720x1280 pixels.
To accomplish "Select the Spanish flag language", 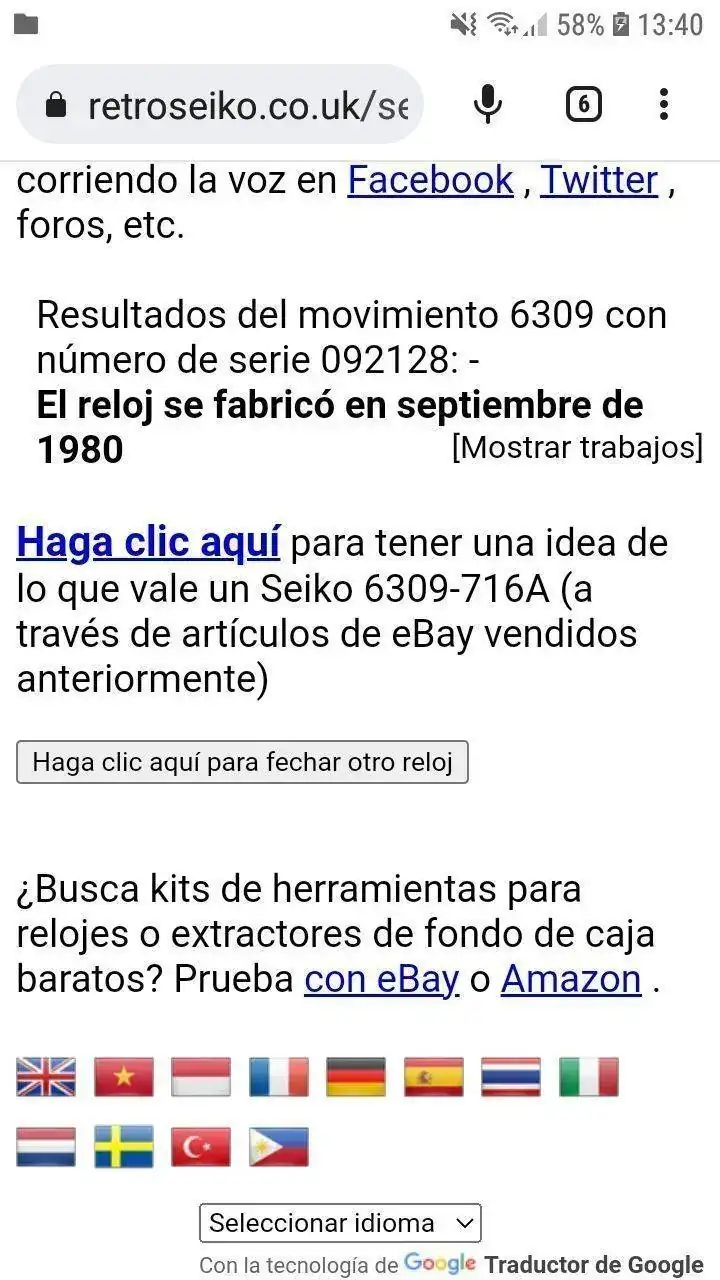I will 434,1077.
